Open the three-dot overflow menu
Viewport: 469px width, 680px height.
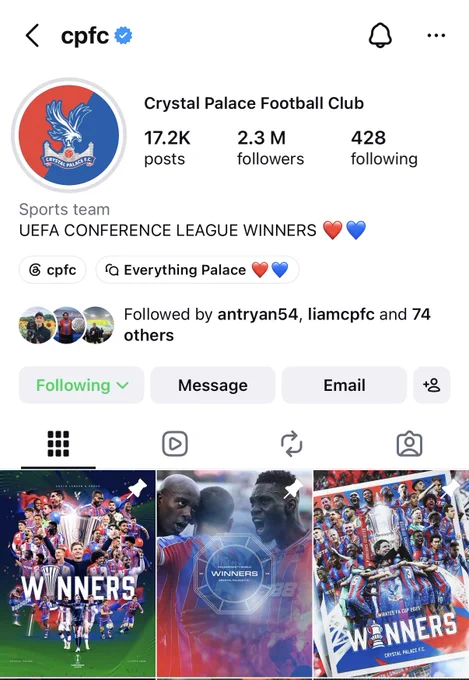click(x=436, y=36)
